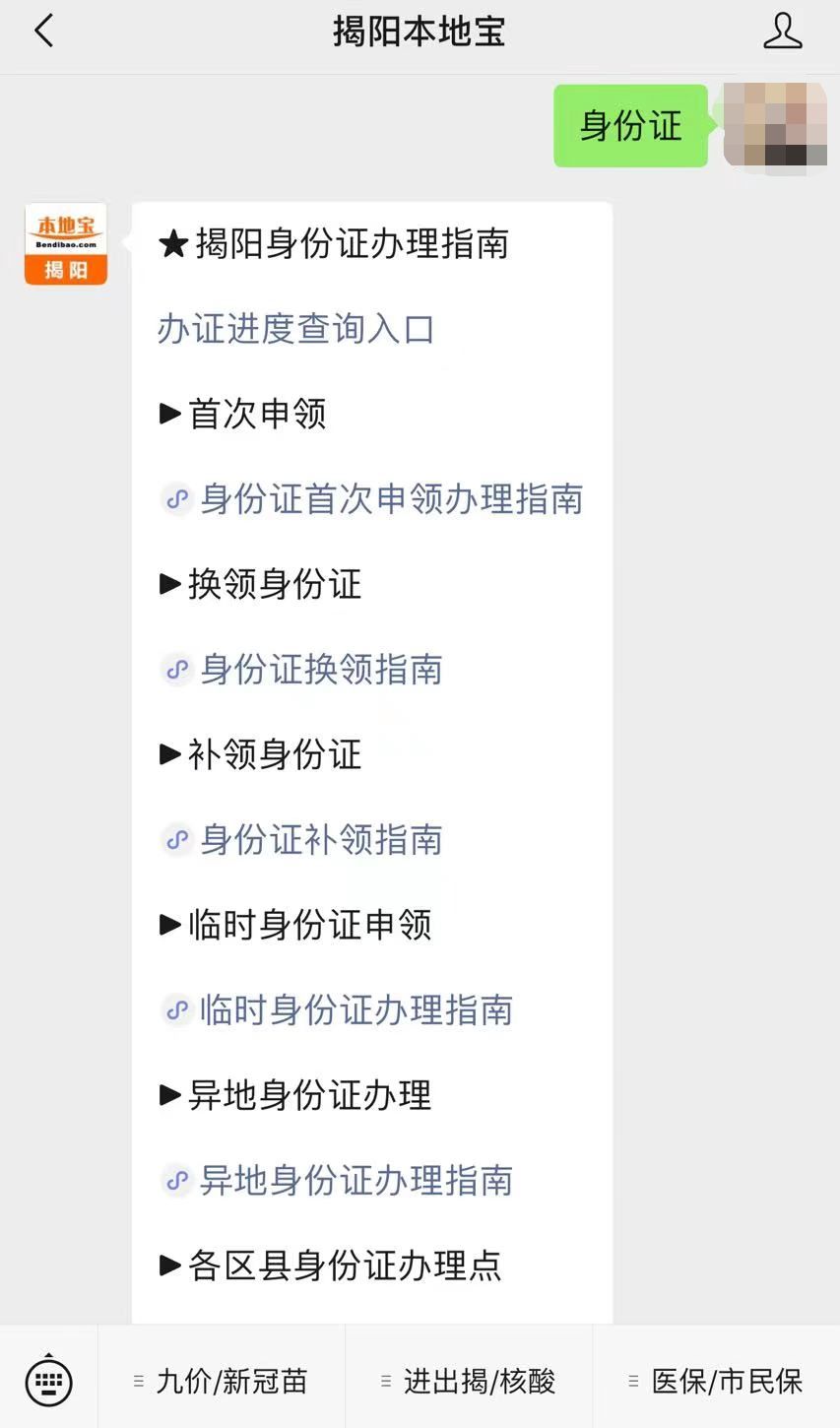Expand the 医保/市民保 menu
This screenshot has width=840, height=1428.
[x=717, y=1381]
